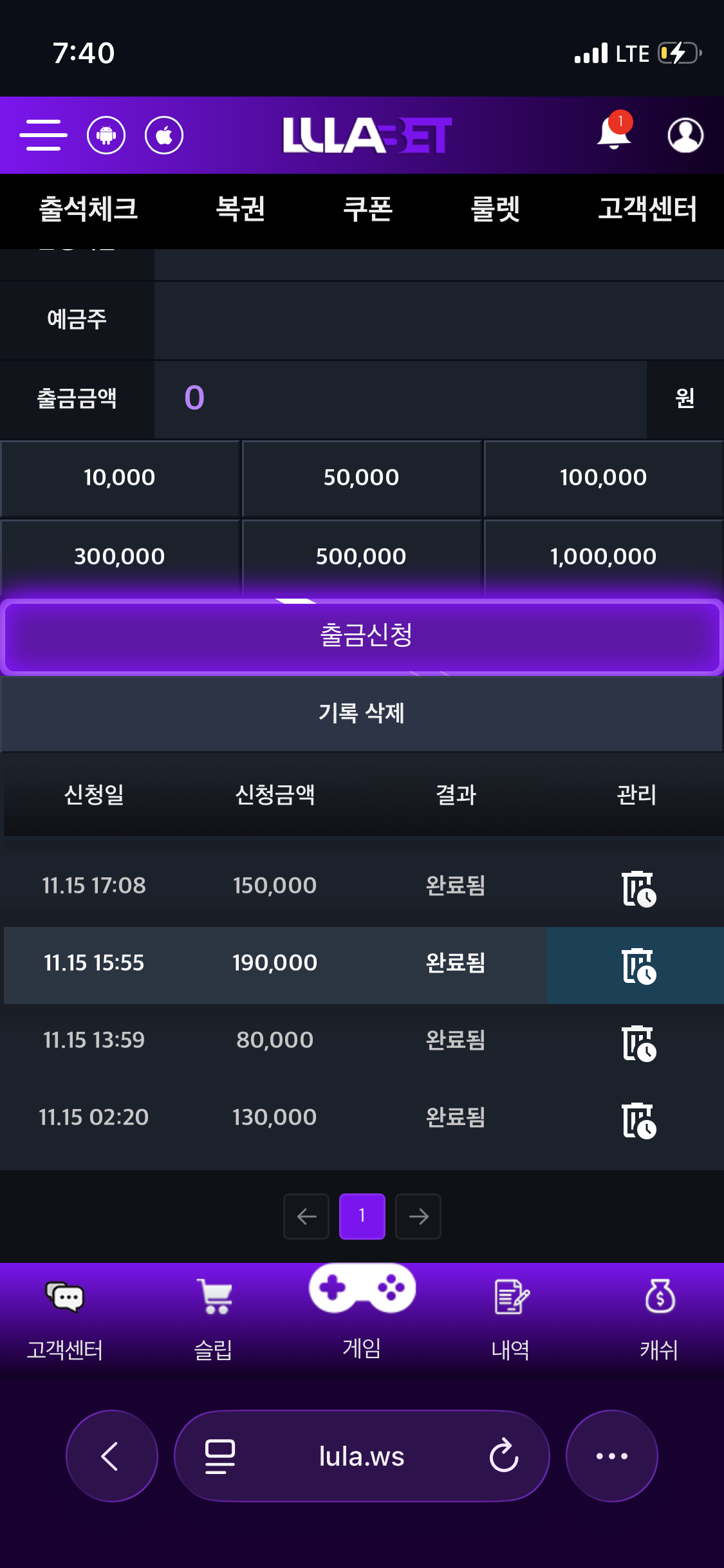Choose the 500,000 quick amount
724x1568 pixels.
click(361, 557)
